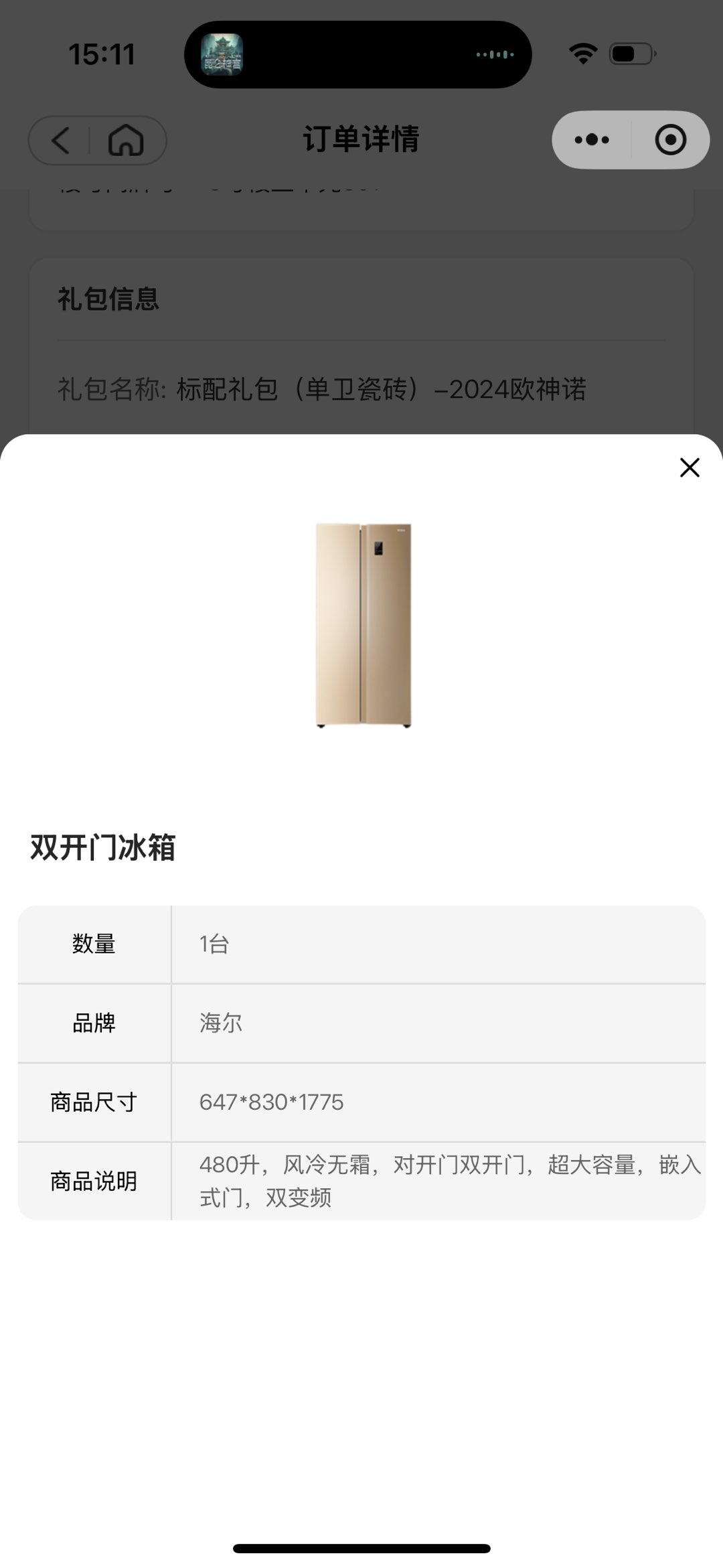Close the mini program with the circle button
Image resolution: width=723 pixels, height=1568 pixels.
tap(670, 140)
